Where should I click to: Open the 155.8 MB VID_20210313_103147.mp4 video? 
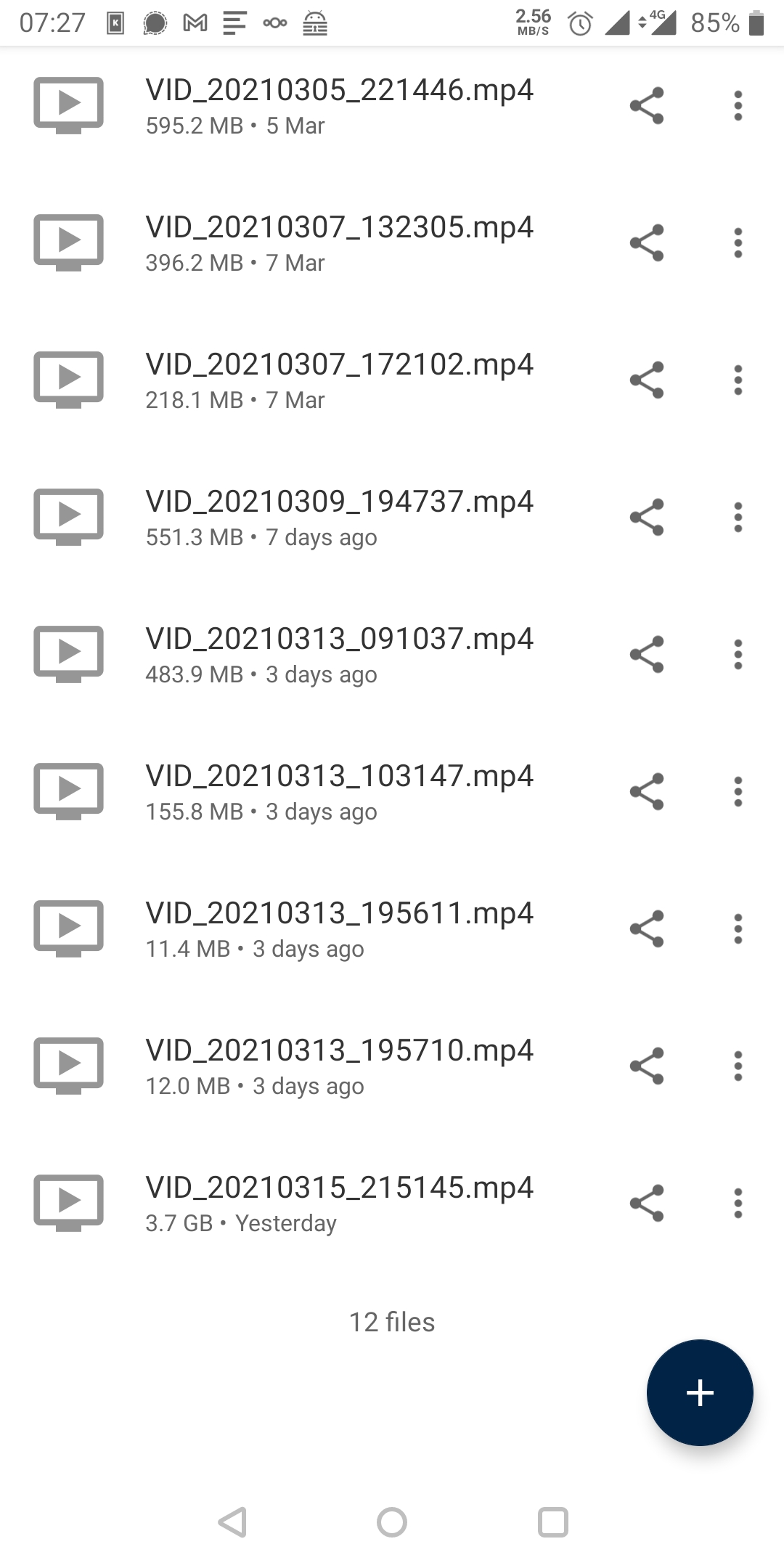tap(339, 791)
